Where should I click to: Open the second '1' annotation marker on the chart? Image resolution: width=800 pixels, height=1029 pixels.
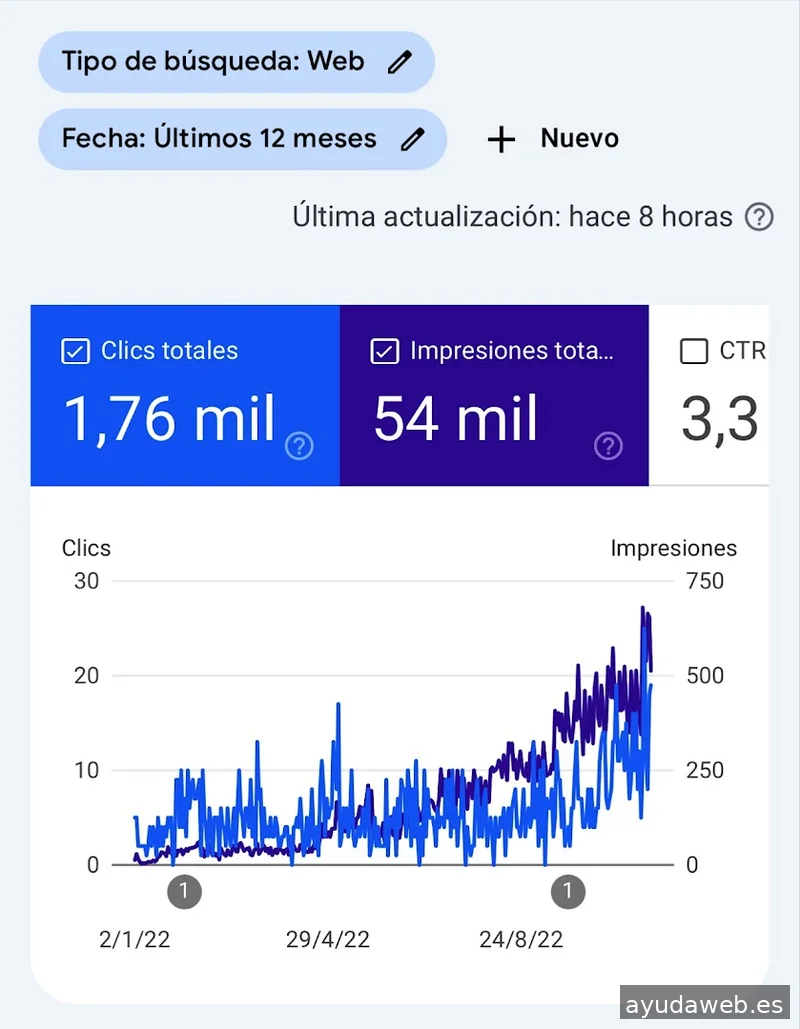(568, 891)
